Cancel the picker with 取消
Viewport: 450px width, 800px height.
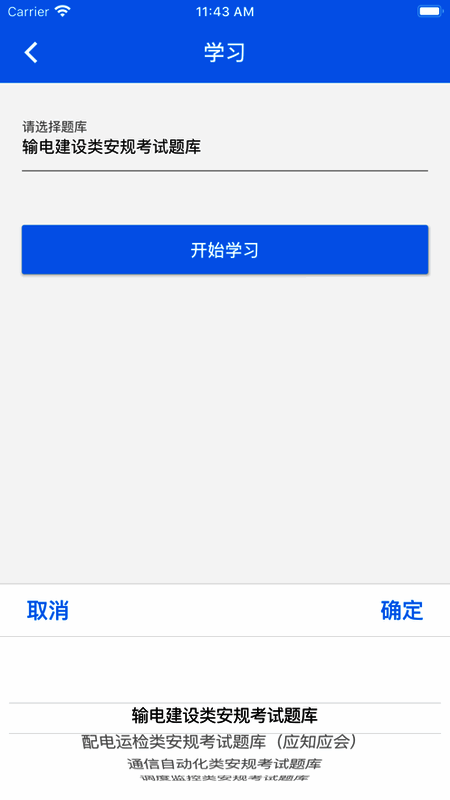coord(47,611)
